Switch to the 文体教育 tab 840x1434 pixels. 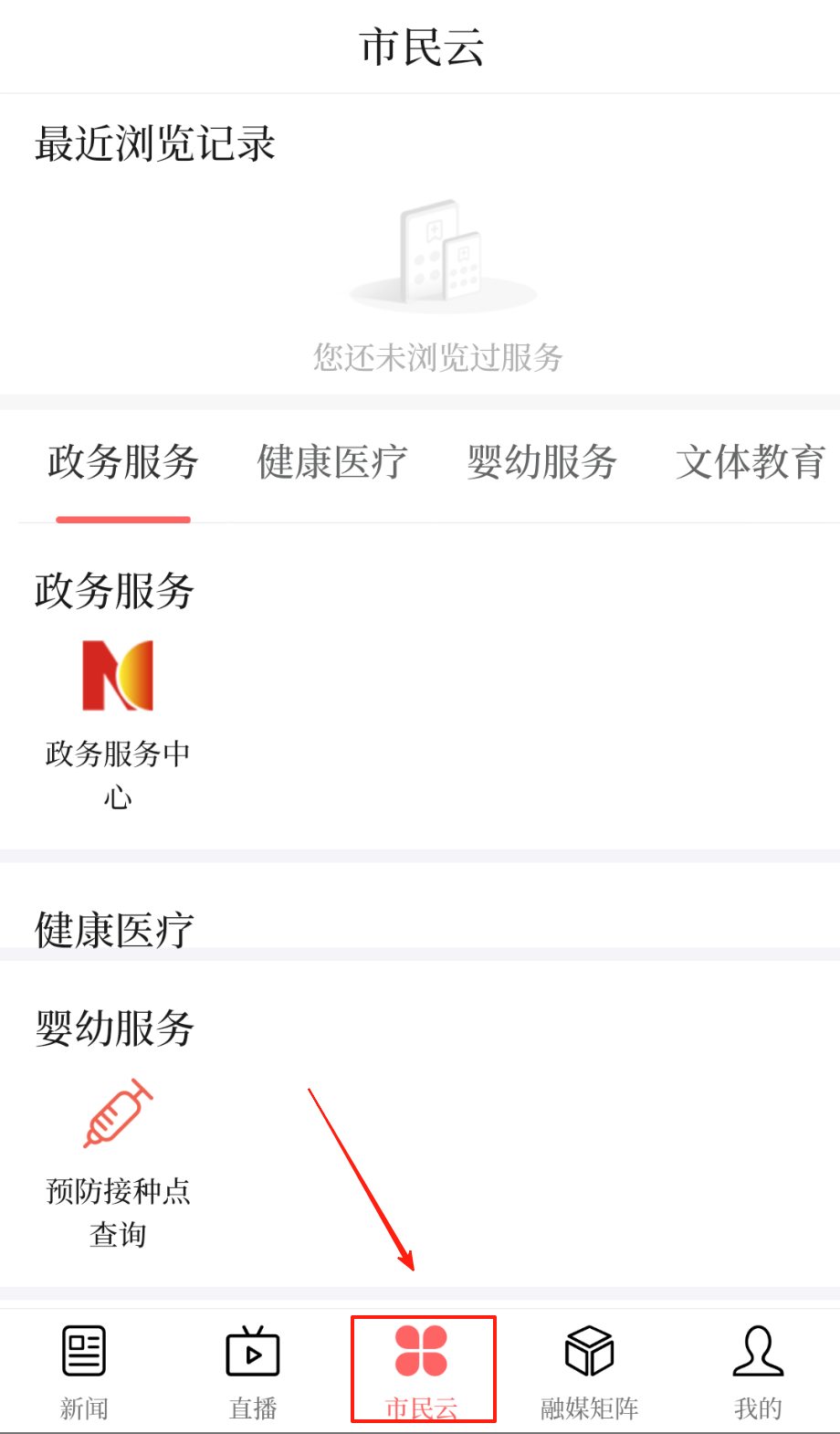click(751, 462)
